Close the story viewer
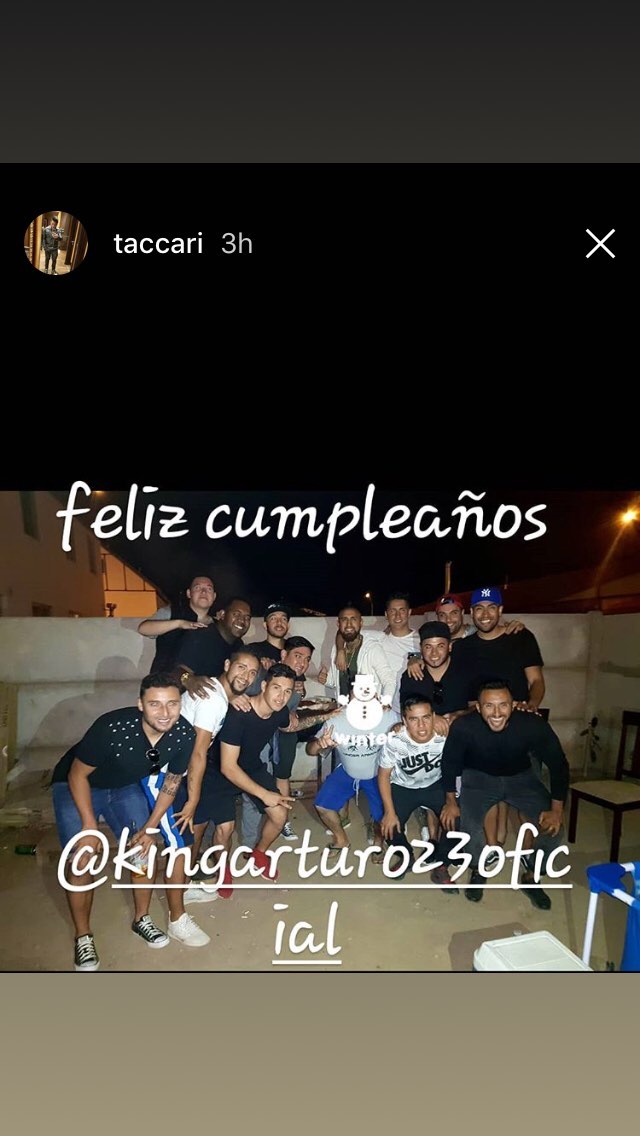 click(x=600, y=243)
